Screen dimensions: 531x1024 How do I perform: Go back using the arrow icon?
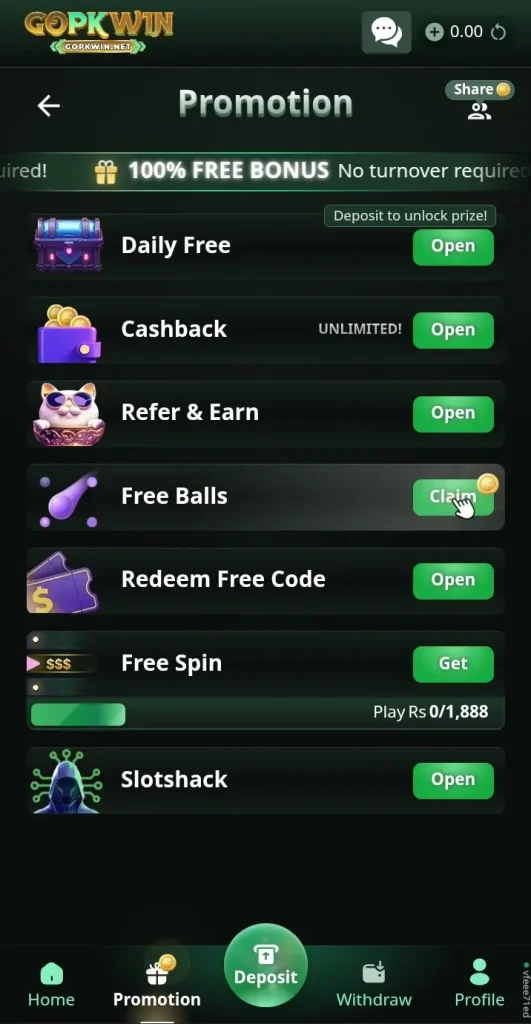[49, 105]
